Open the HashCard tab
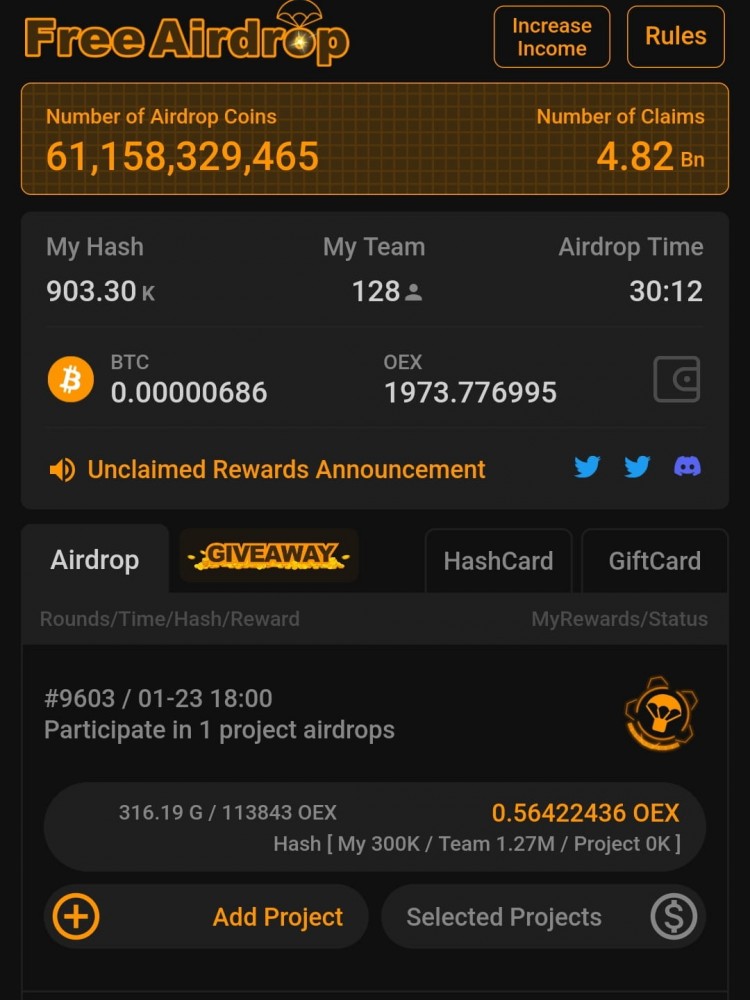 498,561
